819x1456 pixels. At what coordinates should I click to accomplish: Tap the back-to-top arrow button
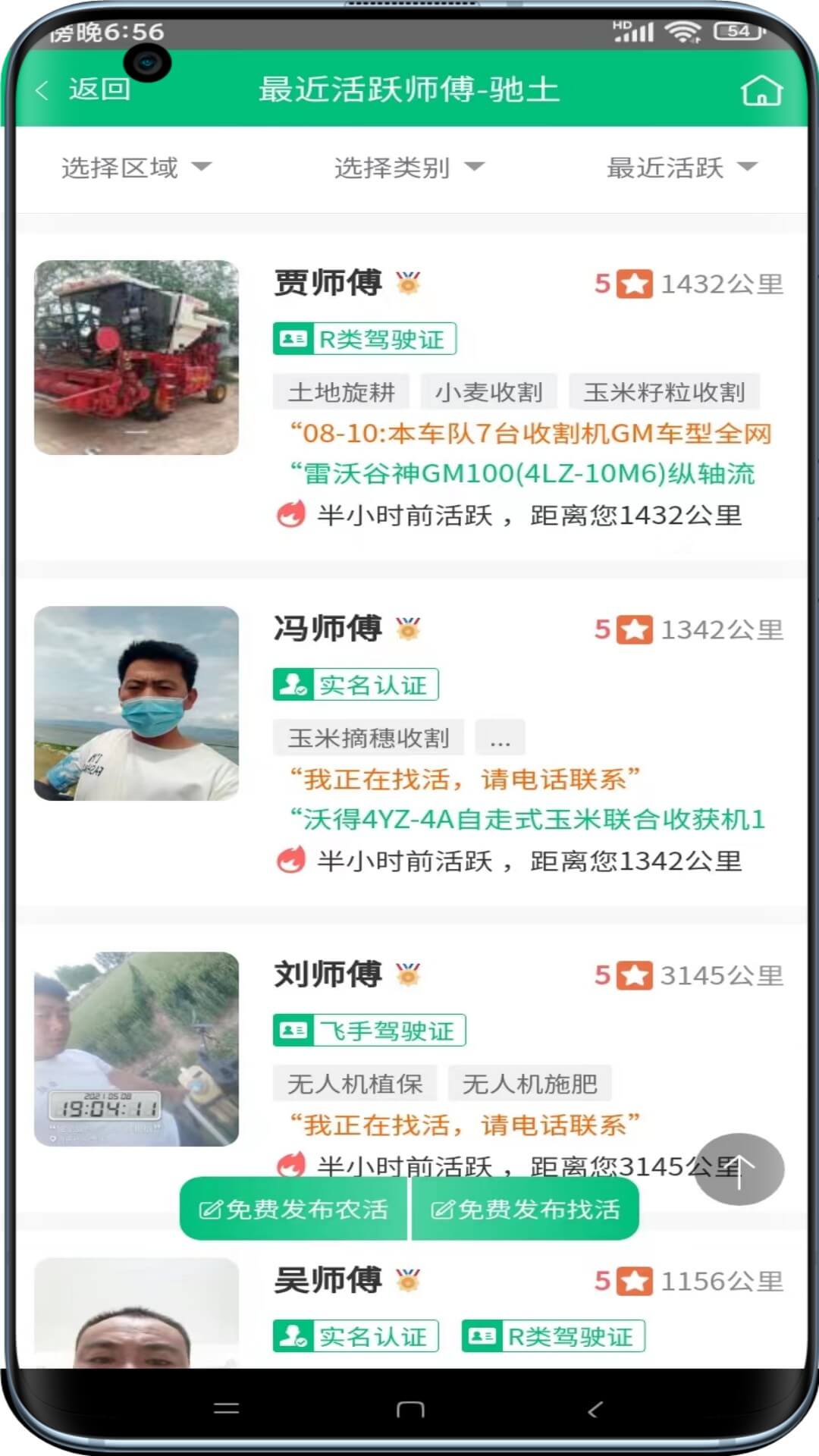click(739, 1169)
